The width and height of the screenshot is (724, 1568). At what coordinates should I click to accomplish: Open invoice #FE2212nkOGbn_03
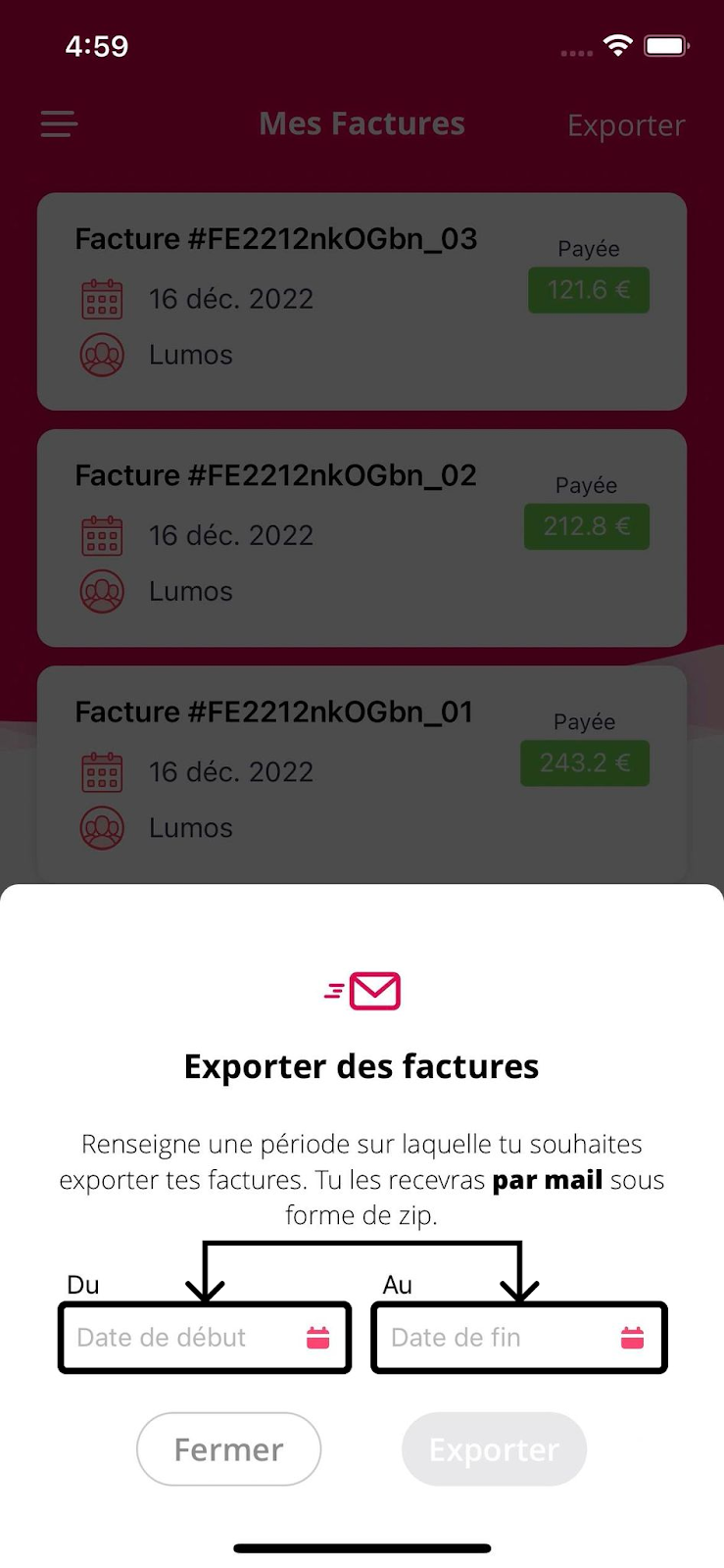362,301
